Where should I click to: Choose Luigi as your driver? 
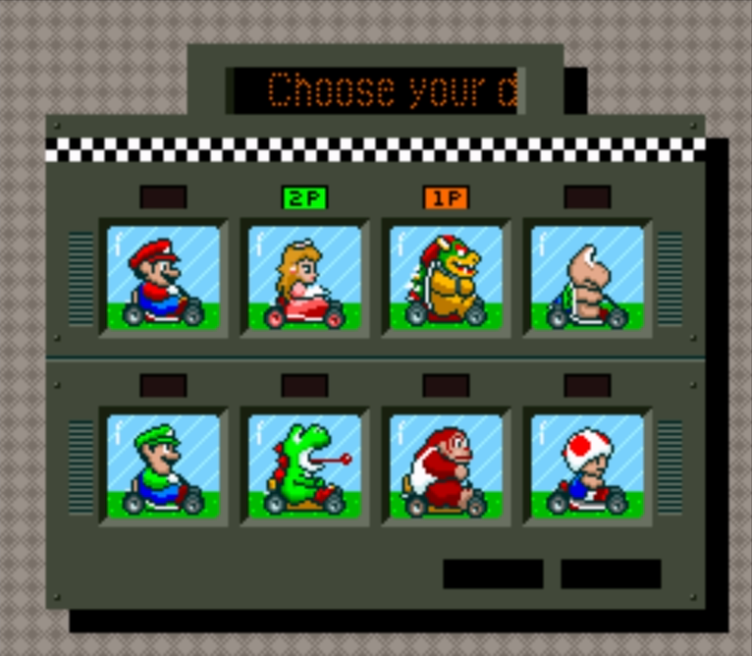coord(163,466)
